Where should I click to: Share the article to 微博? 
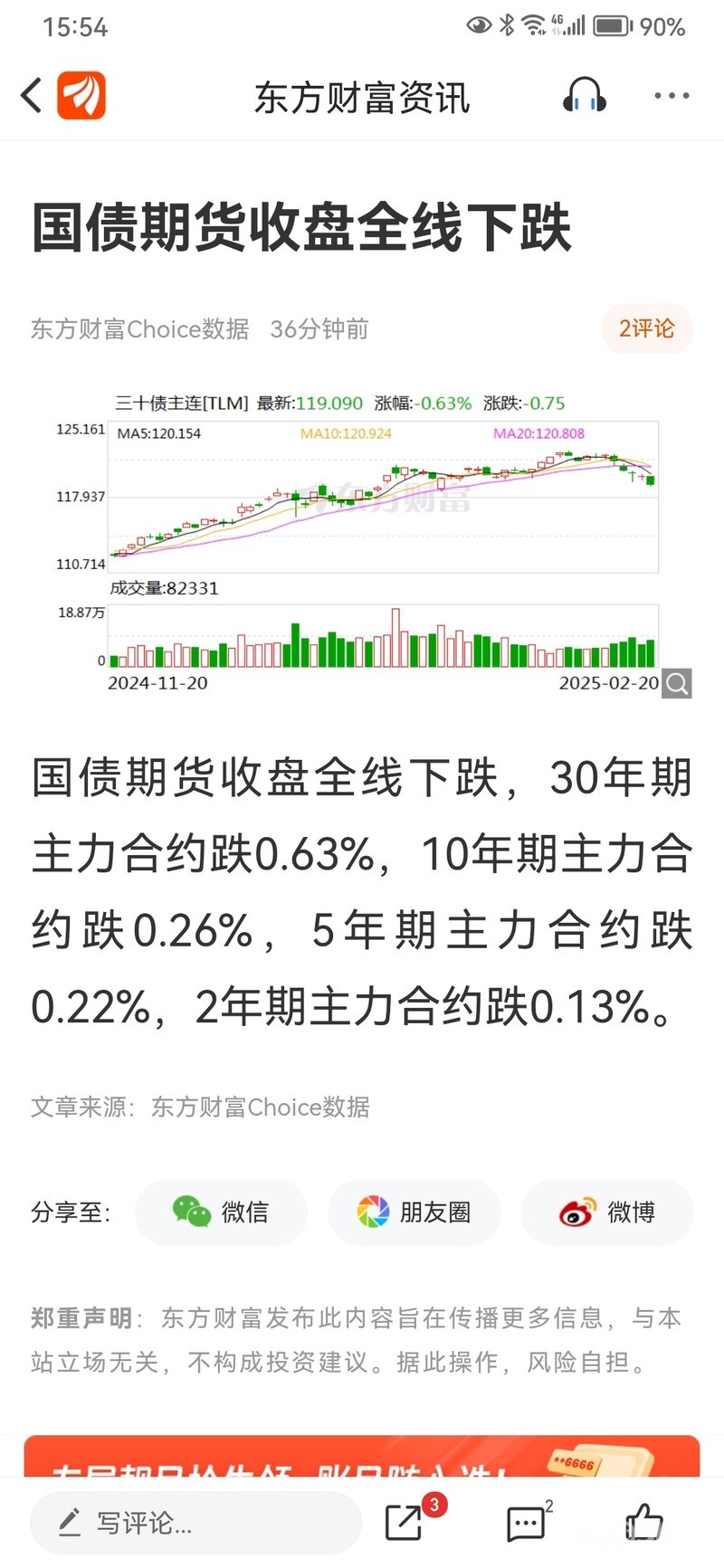coord(606,1212)
